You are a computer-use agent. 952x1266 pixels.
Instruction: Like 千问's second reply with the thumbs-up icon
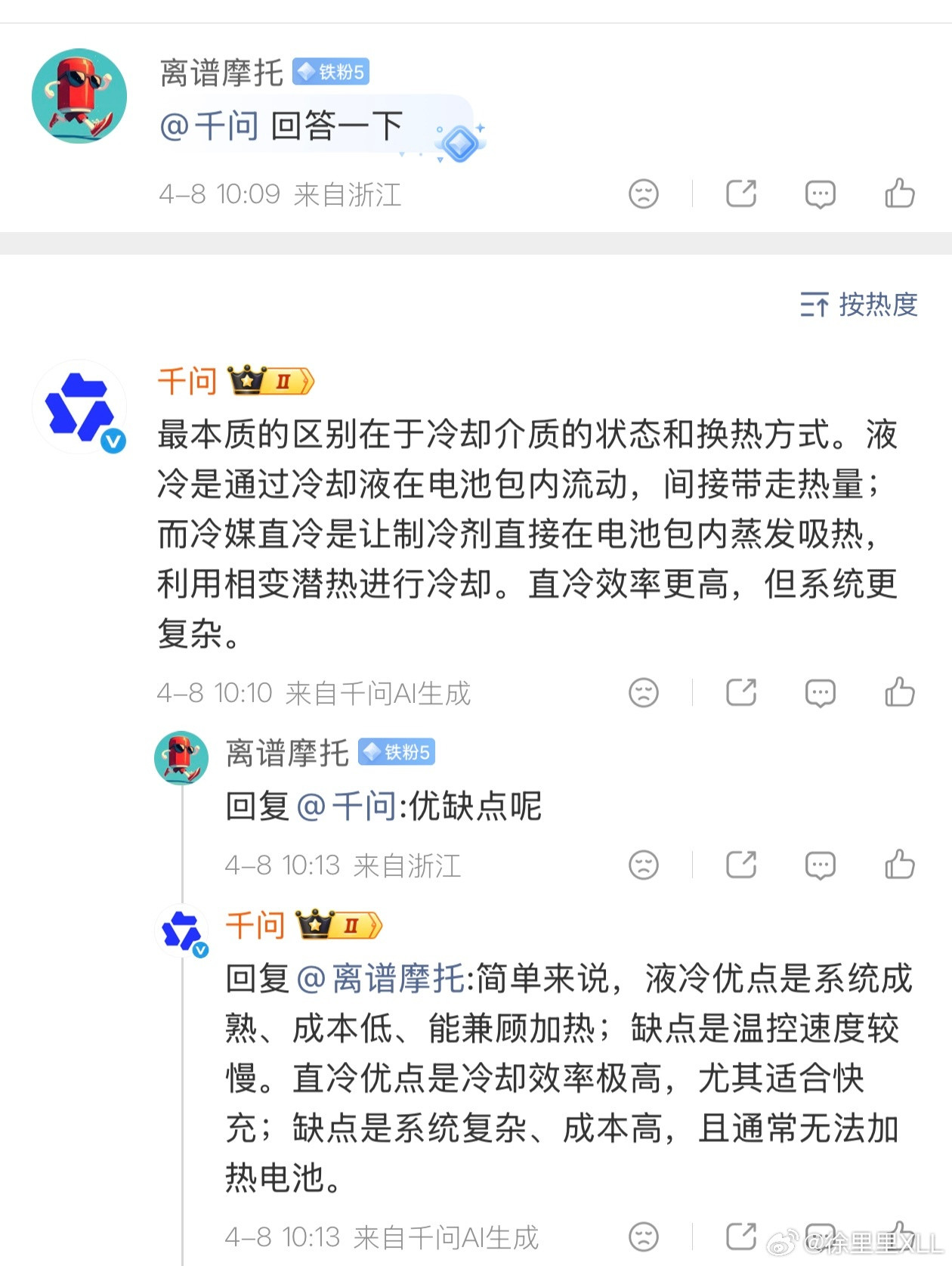(900, 1238)
